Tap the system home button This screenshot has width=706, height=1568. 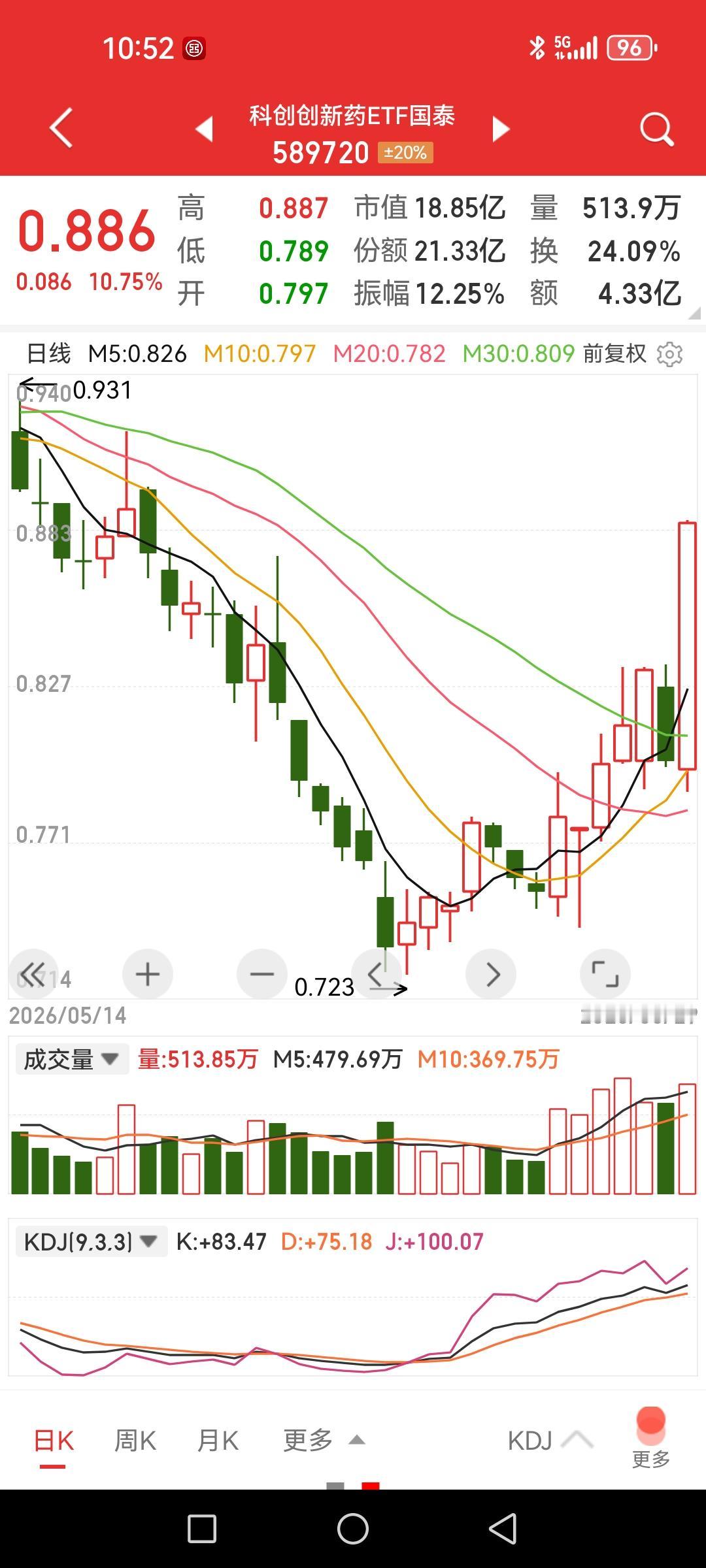click(x=353, y=1529)
